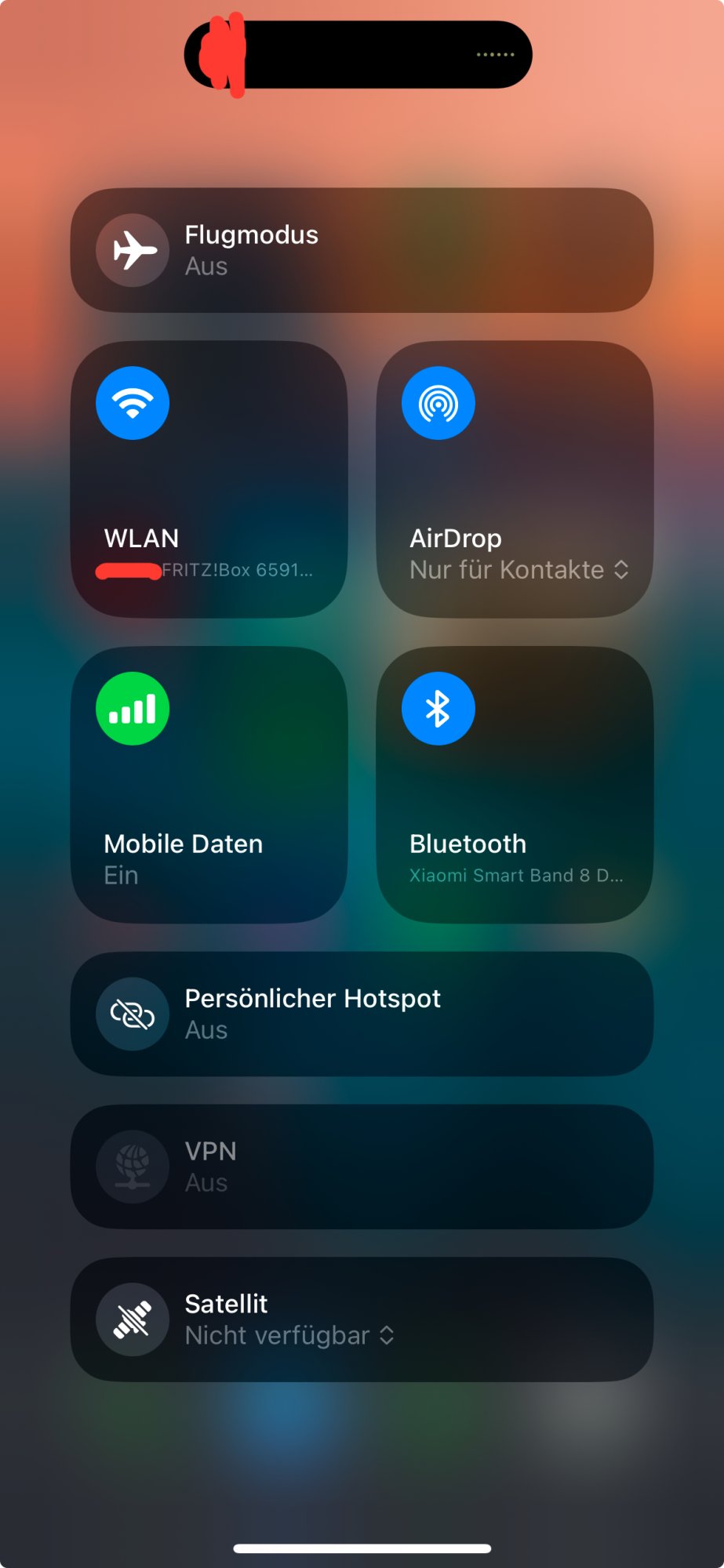Enable the VPN connection
This screenshot has height=1568, width=724.
click(x=133, y=1167)
